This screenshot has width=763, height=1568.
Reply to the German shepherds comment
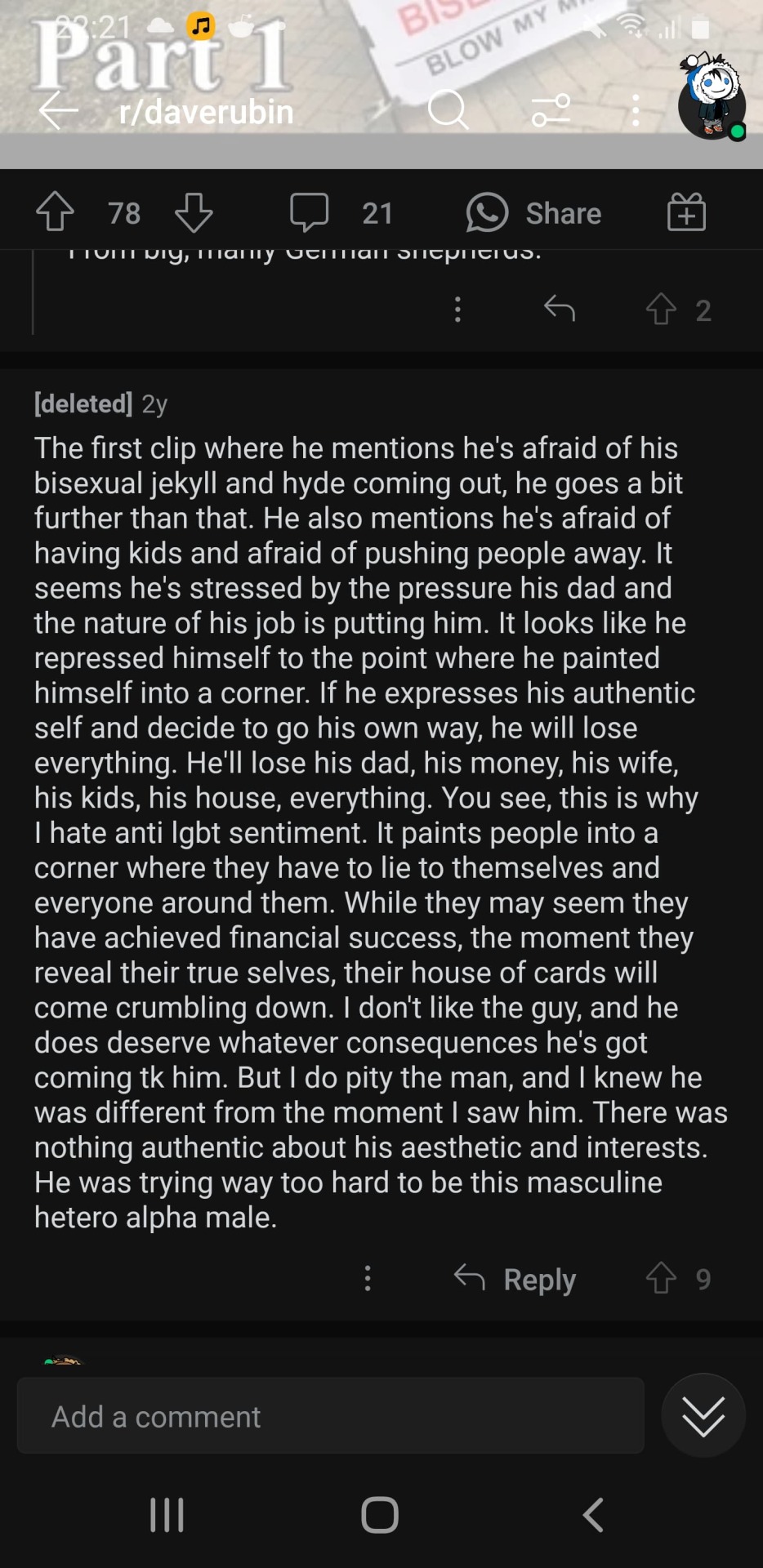point(560,310)
